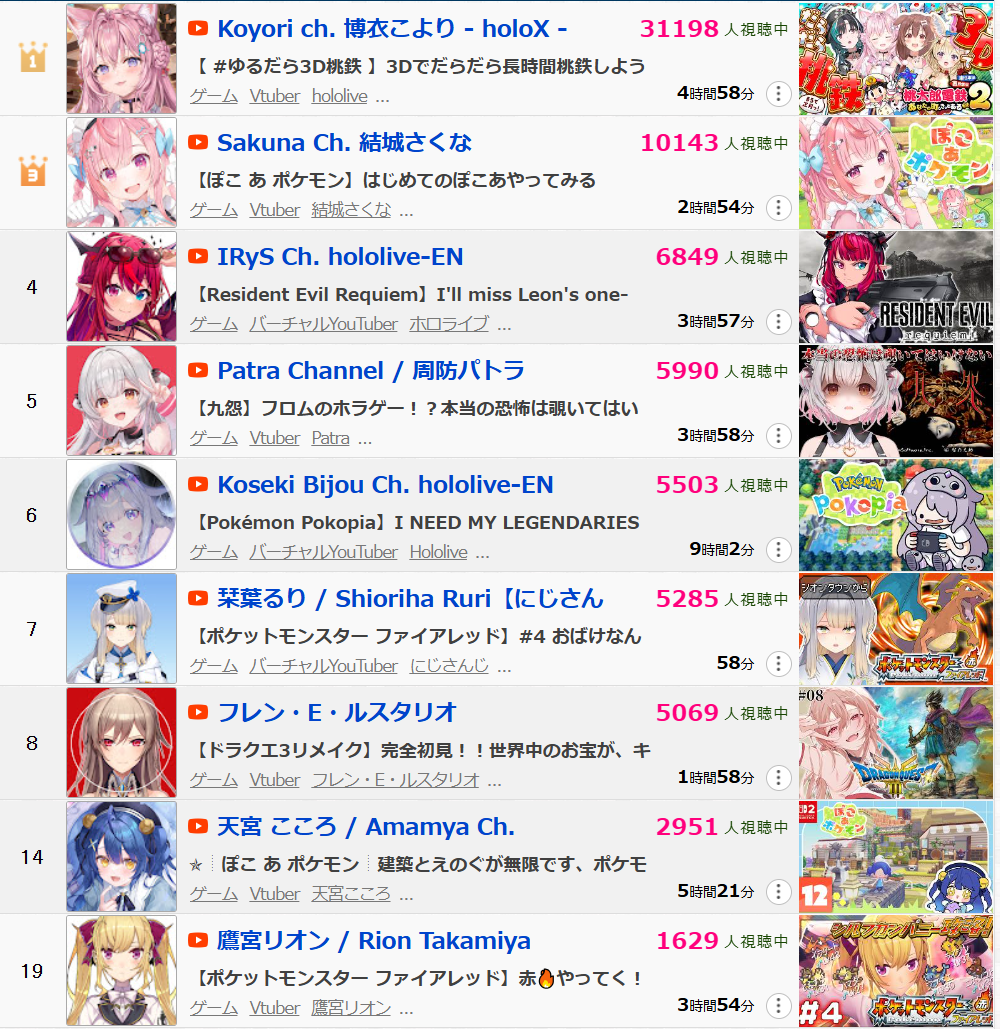Open フレン・E・ルスタリオ channel link
The width and height of the screenshot is (1000, 1029).
337,713
